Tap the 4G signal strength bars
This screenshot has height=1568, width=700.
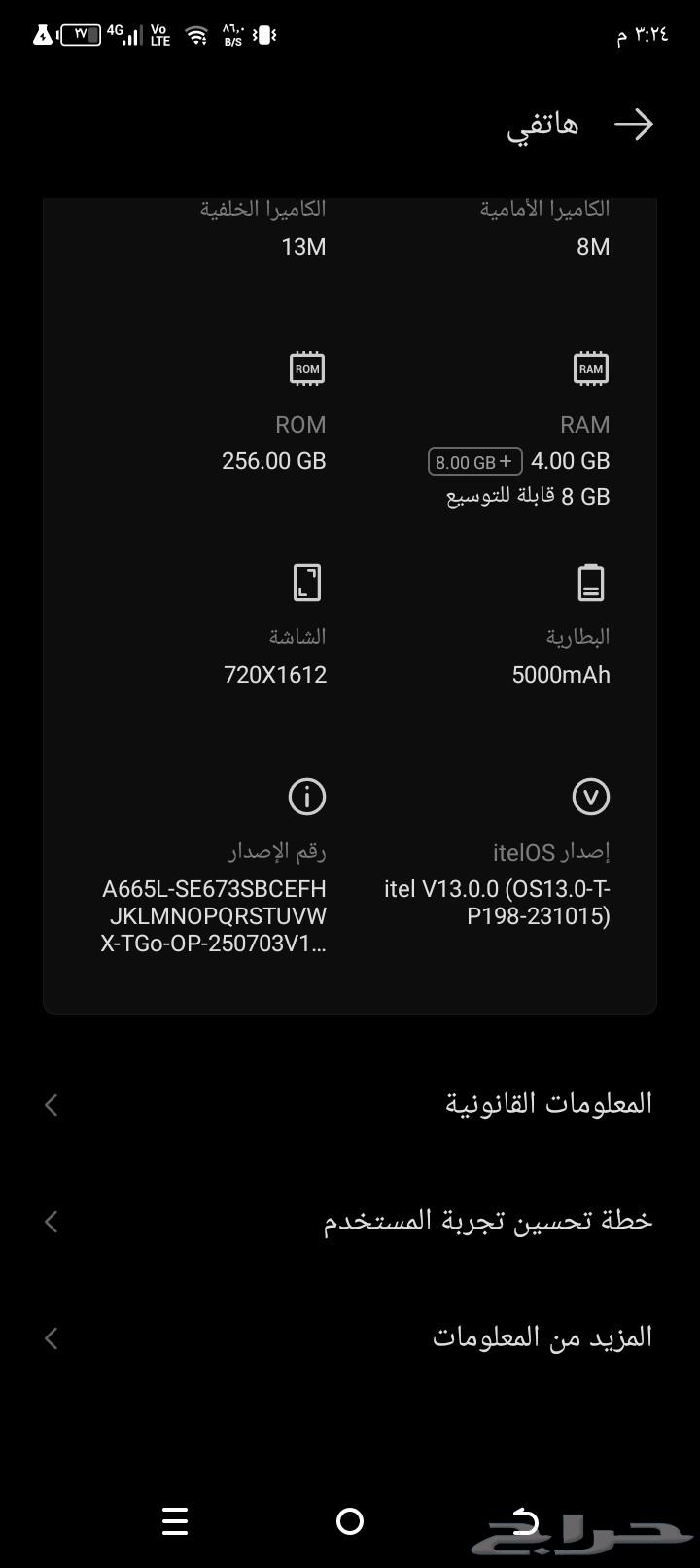point(130,34)
